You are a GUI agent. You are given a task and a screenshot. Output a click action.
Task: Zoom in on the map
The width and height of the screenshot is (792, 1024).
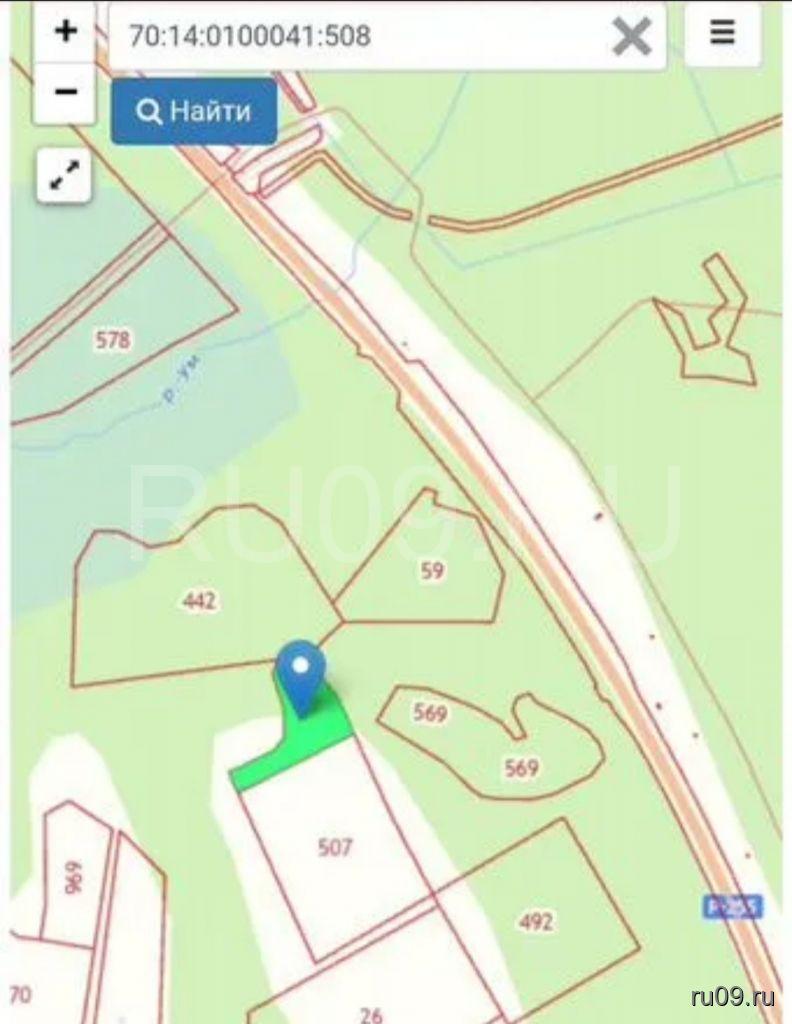point(66,32)
